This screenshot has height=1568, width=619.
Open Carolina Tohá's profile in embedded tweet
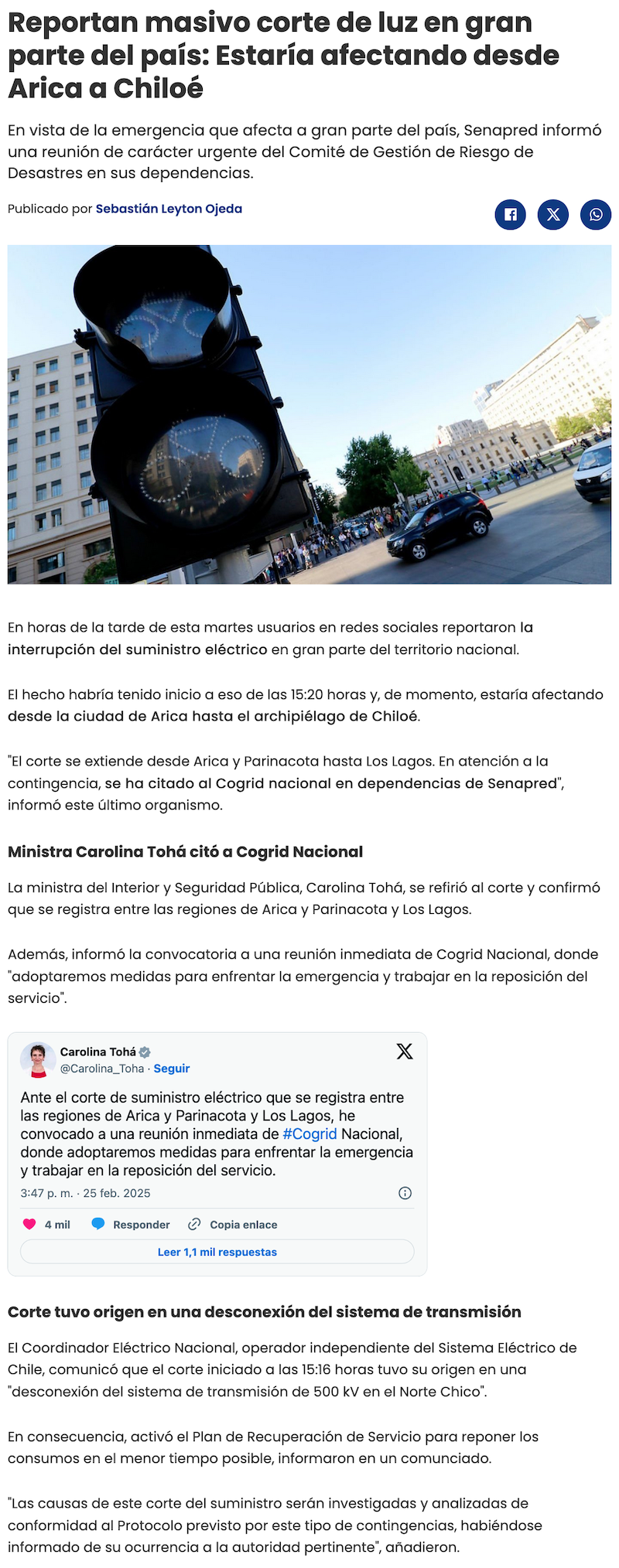(x=97, y=1052)
